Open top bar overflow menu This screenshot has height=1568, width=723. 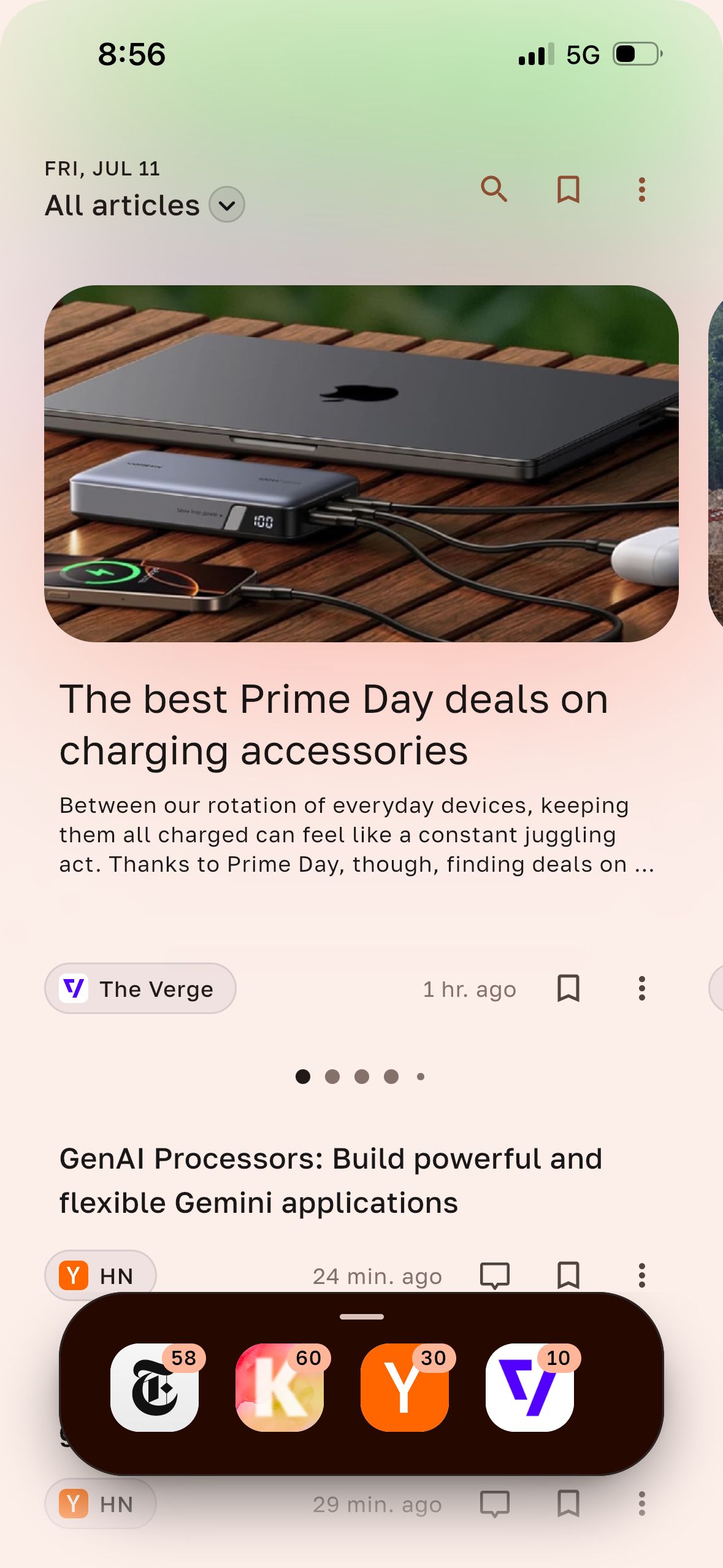[641, 189]
